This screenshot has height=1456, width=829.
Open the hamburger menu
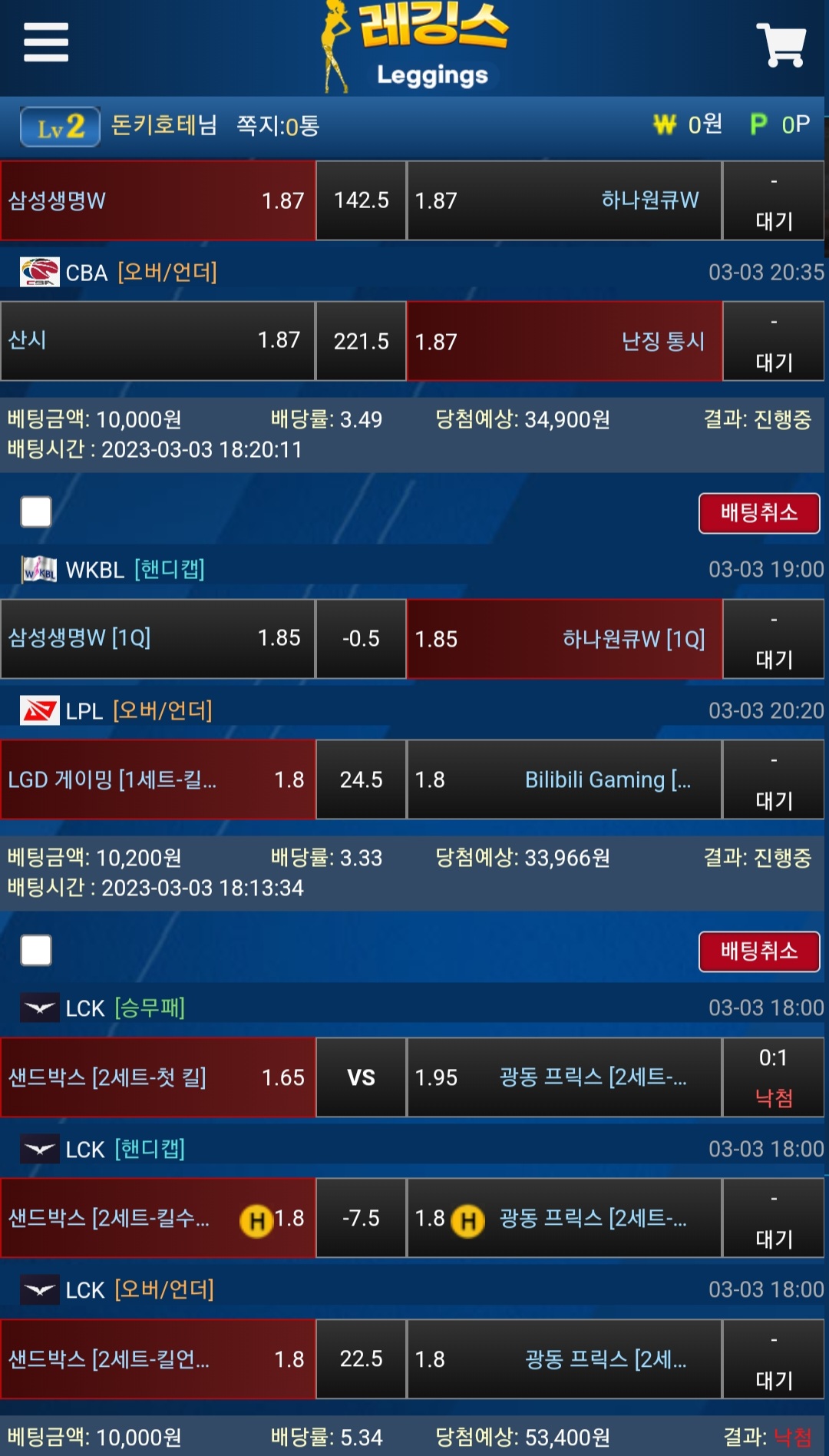click(46, 42)
